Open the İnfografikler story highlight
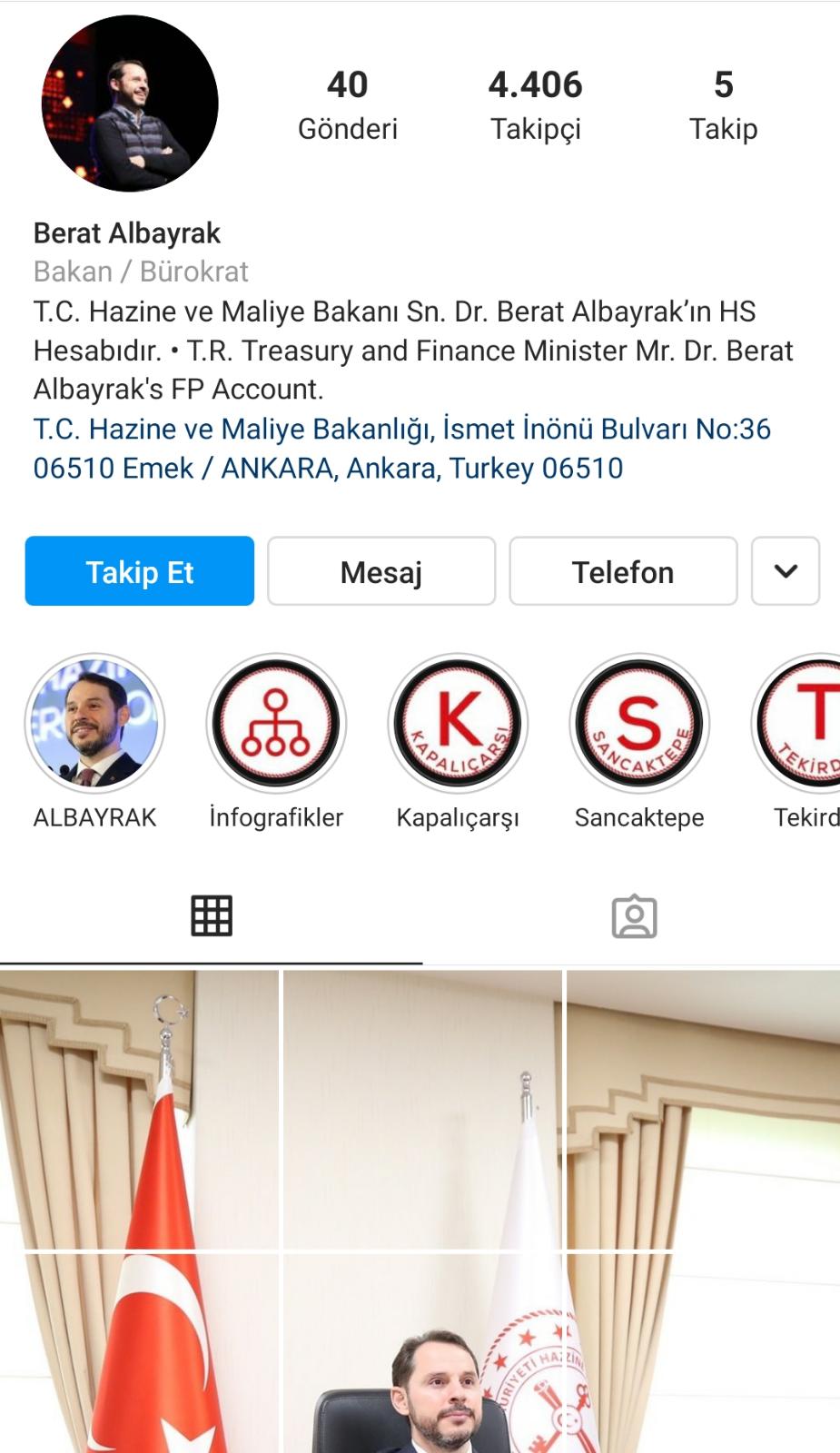This screenshot has height=1453, width=840. click(276, 724)
